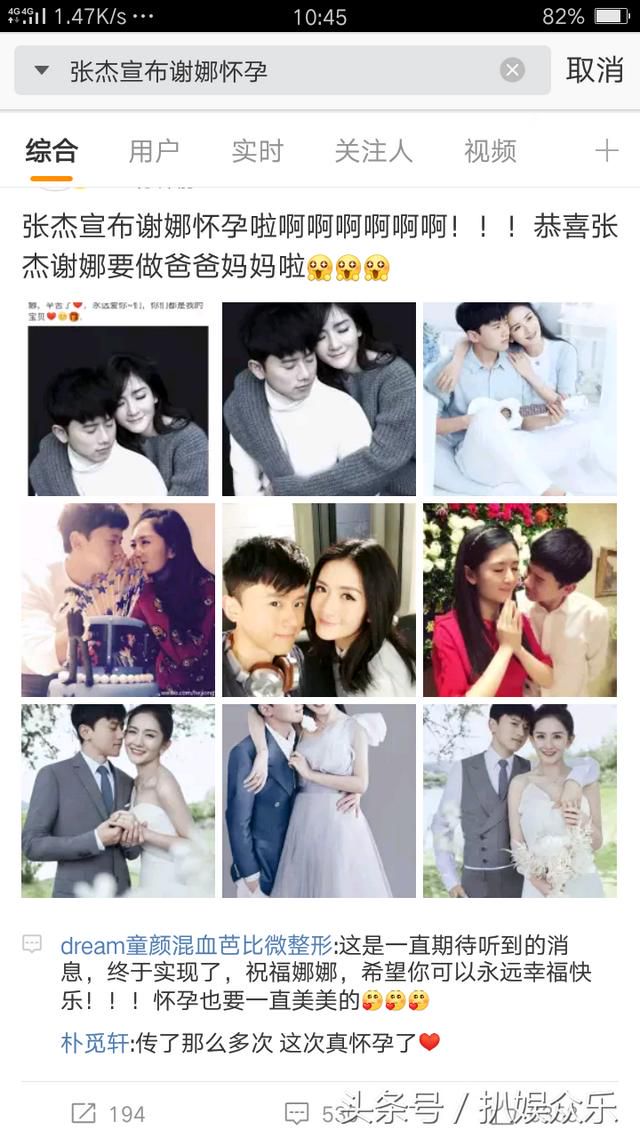The width and height of the screenshot is (640, 1138).
Task: Repost this post showing 194 reposts
Action: pos(109,1113)
